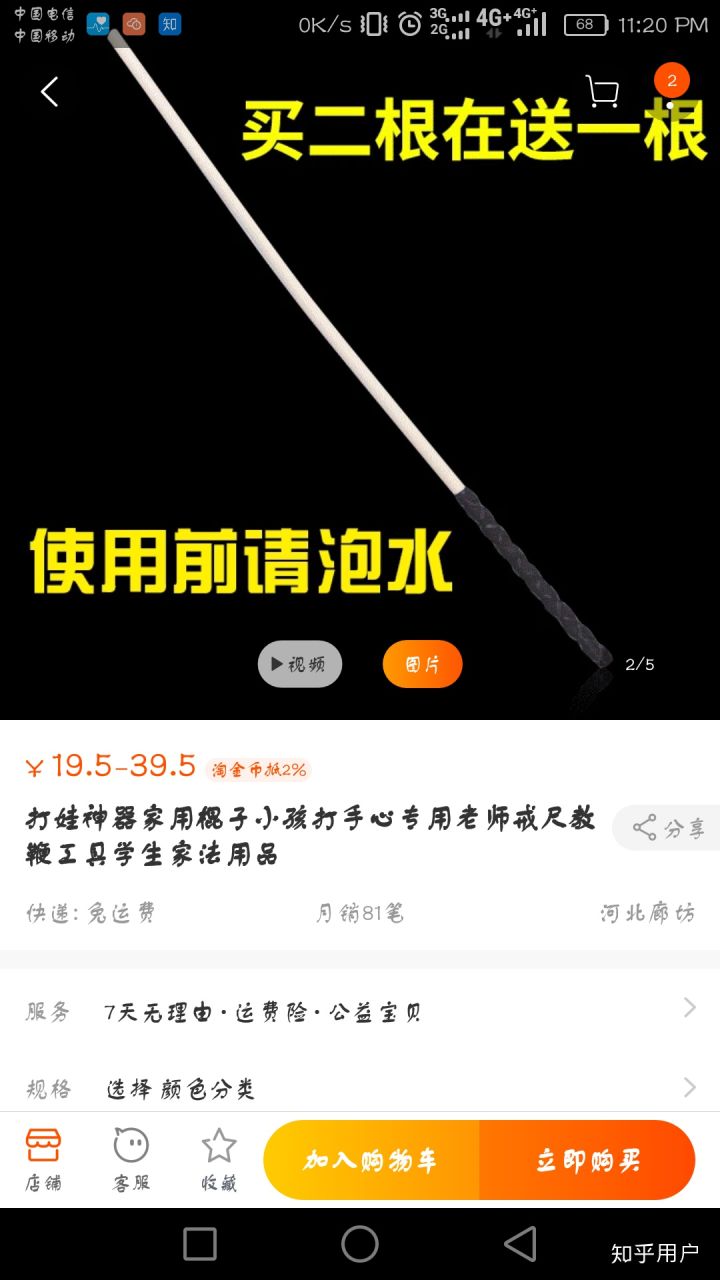
Task: Open the shopping cart icon
Action: 602,92
